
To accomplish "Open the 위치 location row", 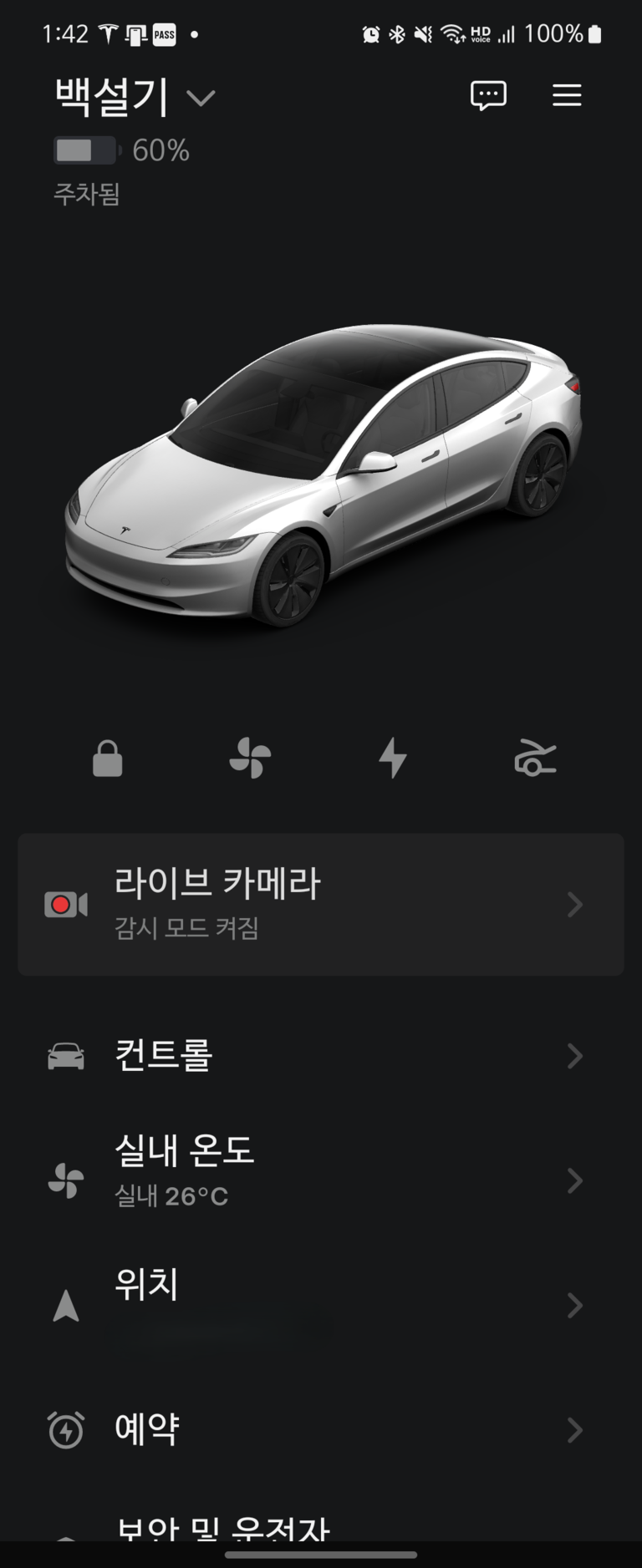I will point(321,1304).
